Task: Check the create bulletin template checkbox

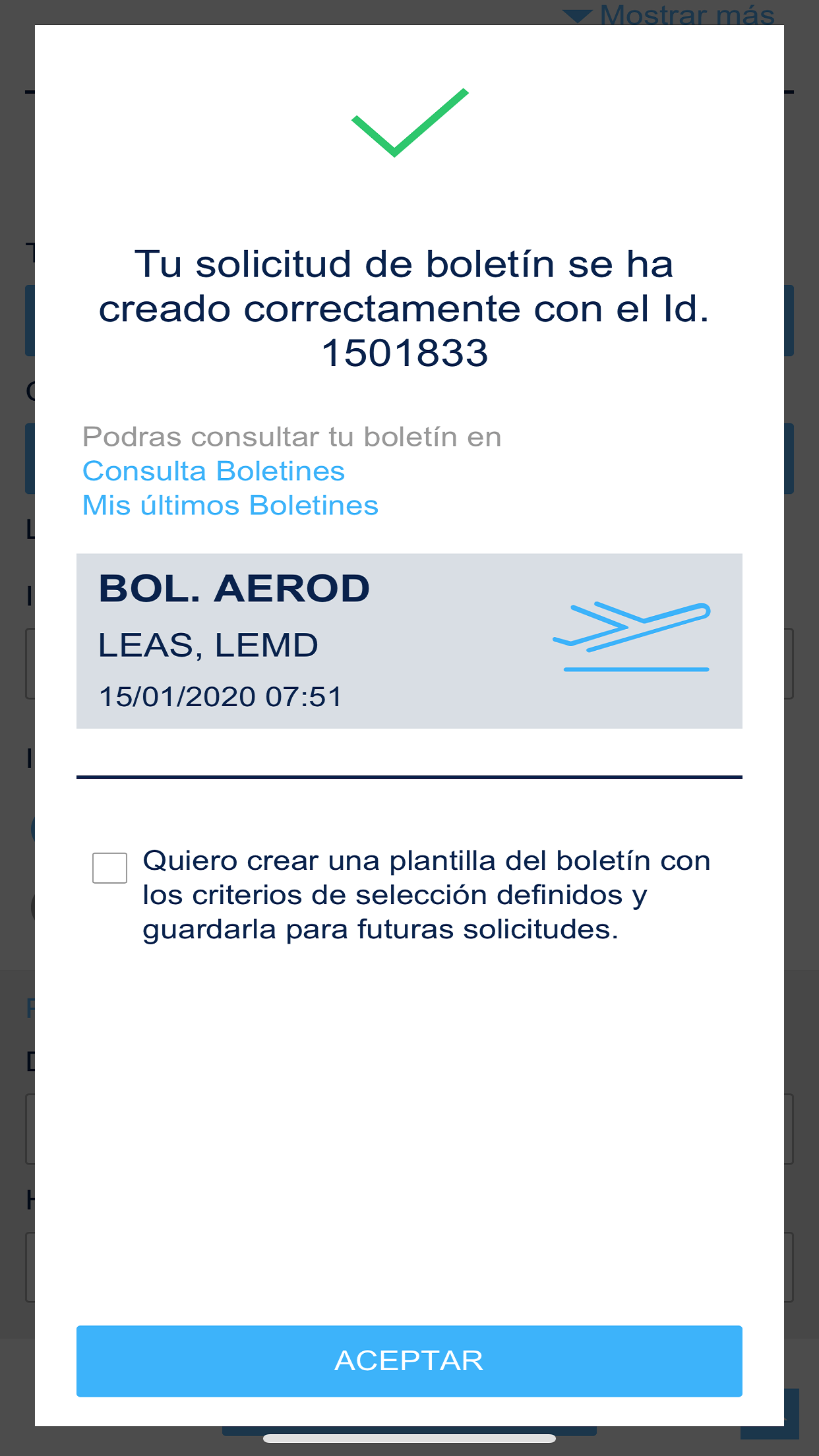Action: coord(109,867)
